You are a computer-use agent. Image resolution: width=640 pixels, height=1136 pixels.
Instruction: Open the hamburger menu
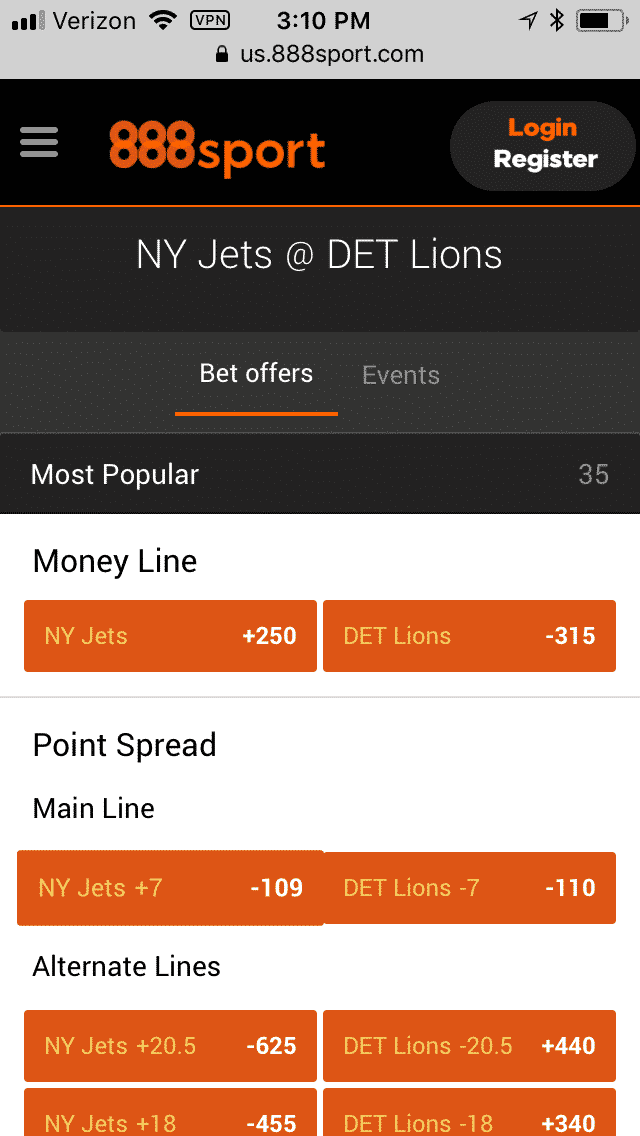pyautogui.click(x=39, y=142)
